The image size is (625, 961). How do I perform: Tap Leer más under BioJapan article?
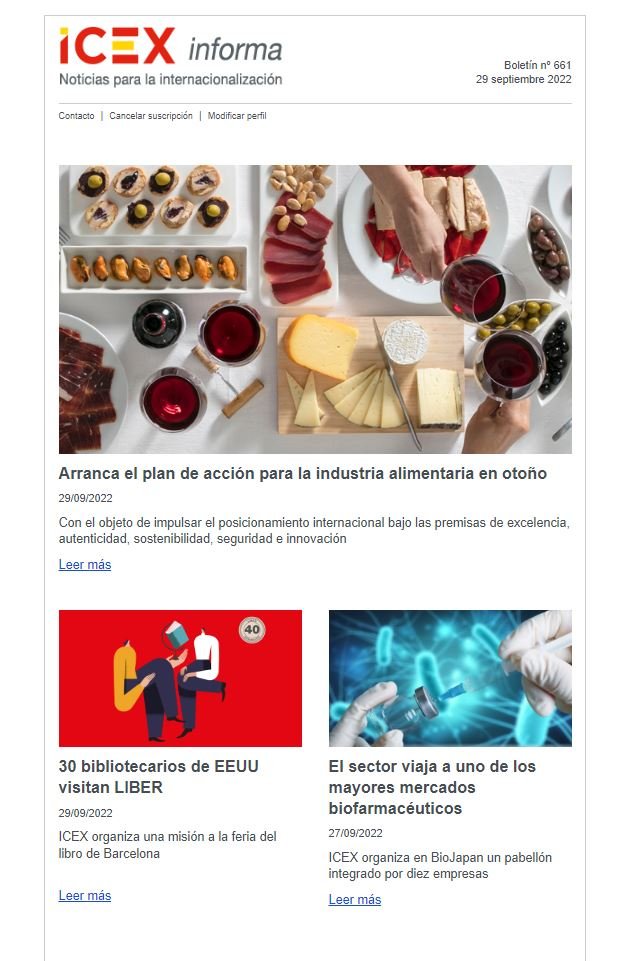point(354,900)
